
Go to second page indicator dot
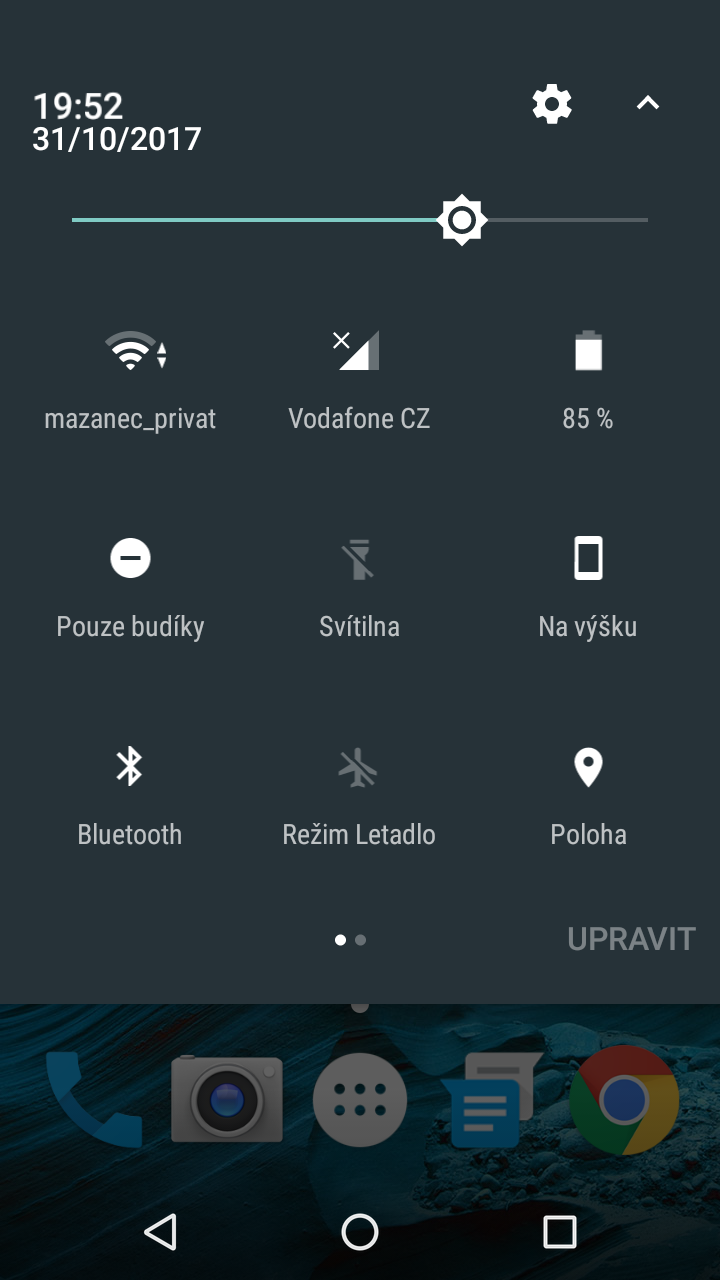click(360, 940)
